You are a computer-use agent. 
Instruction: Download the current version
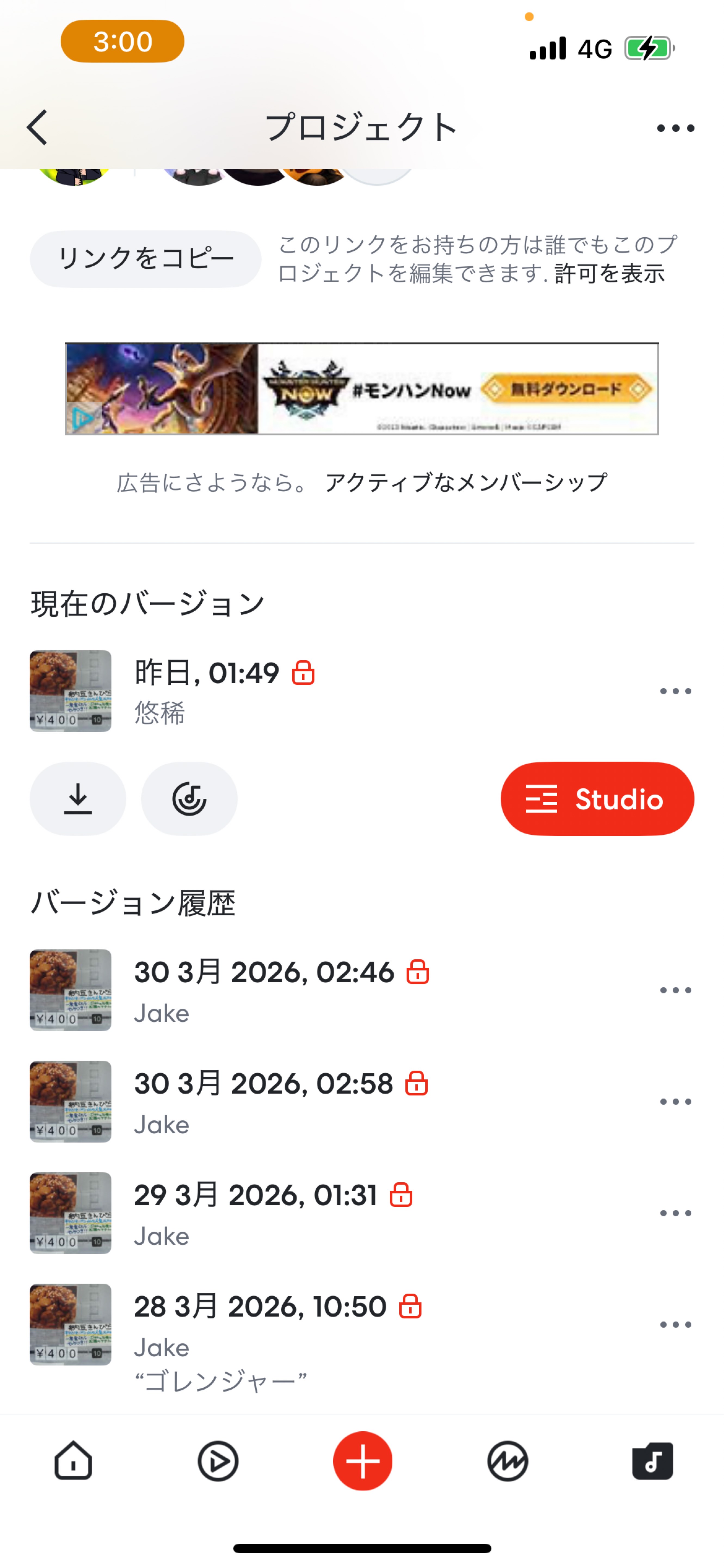click(77, 799)
